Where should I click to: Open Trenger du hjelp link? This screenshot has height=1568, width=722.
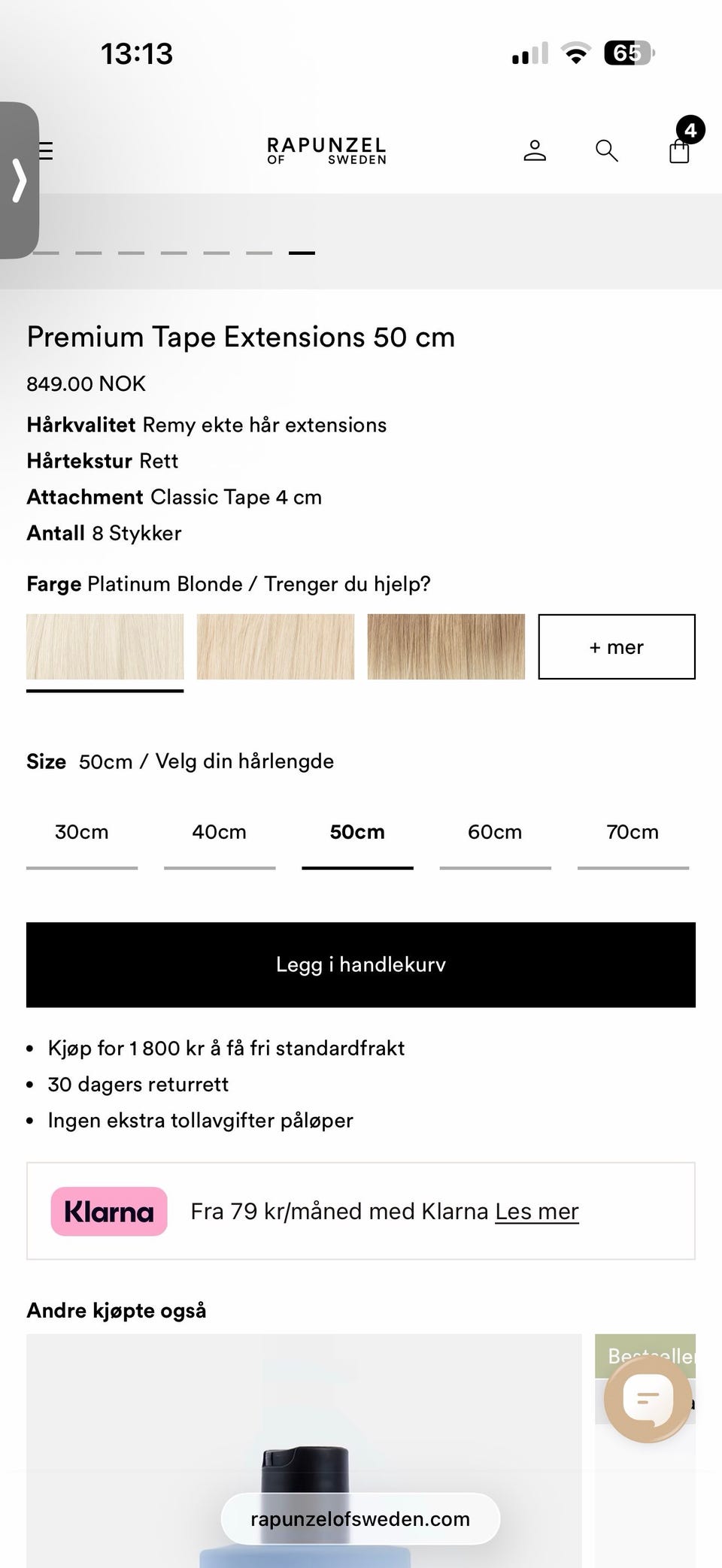click(x=349, y=583)
